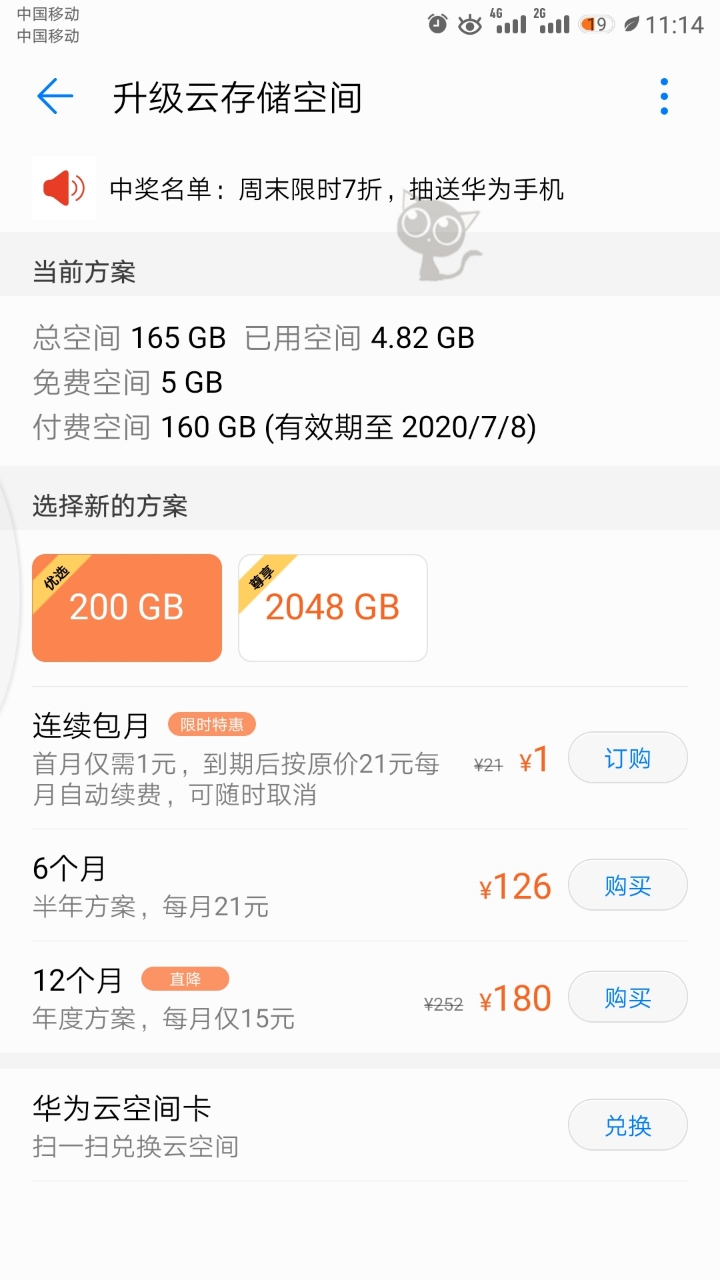Select the 2048 GB storage plan card
The width and height of the screenshot is (720, 1280).
pyautogui.click(x=332, y=608)
